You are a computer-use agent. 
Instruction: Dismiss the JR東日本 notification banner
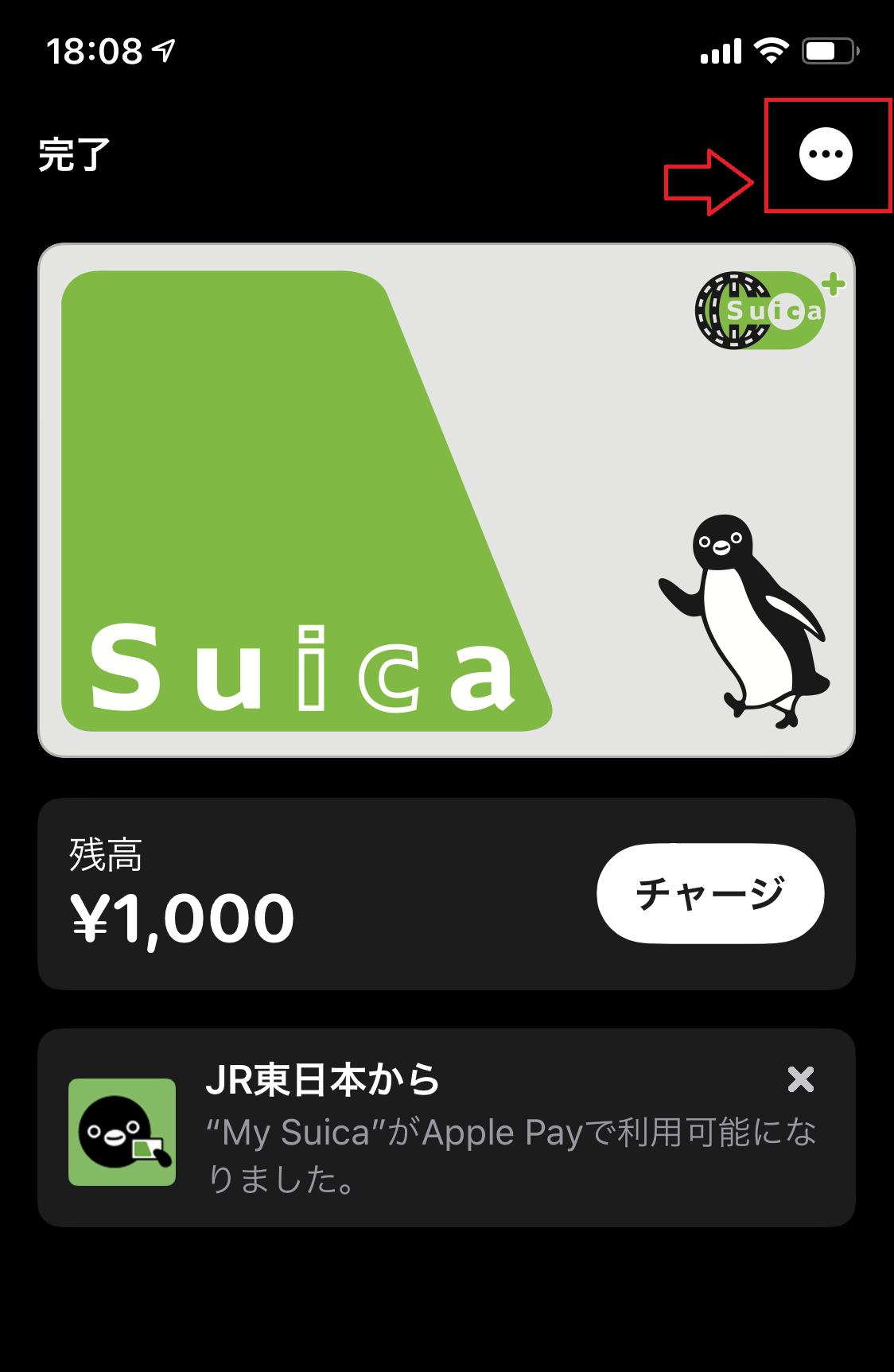(800, 1079)
